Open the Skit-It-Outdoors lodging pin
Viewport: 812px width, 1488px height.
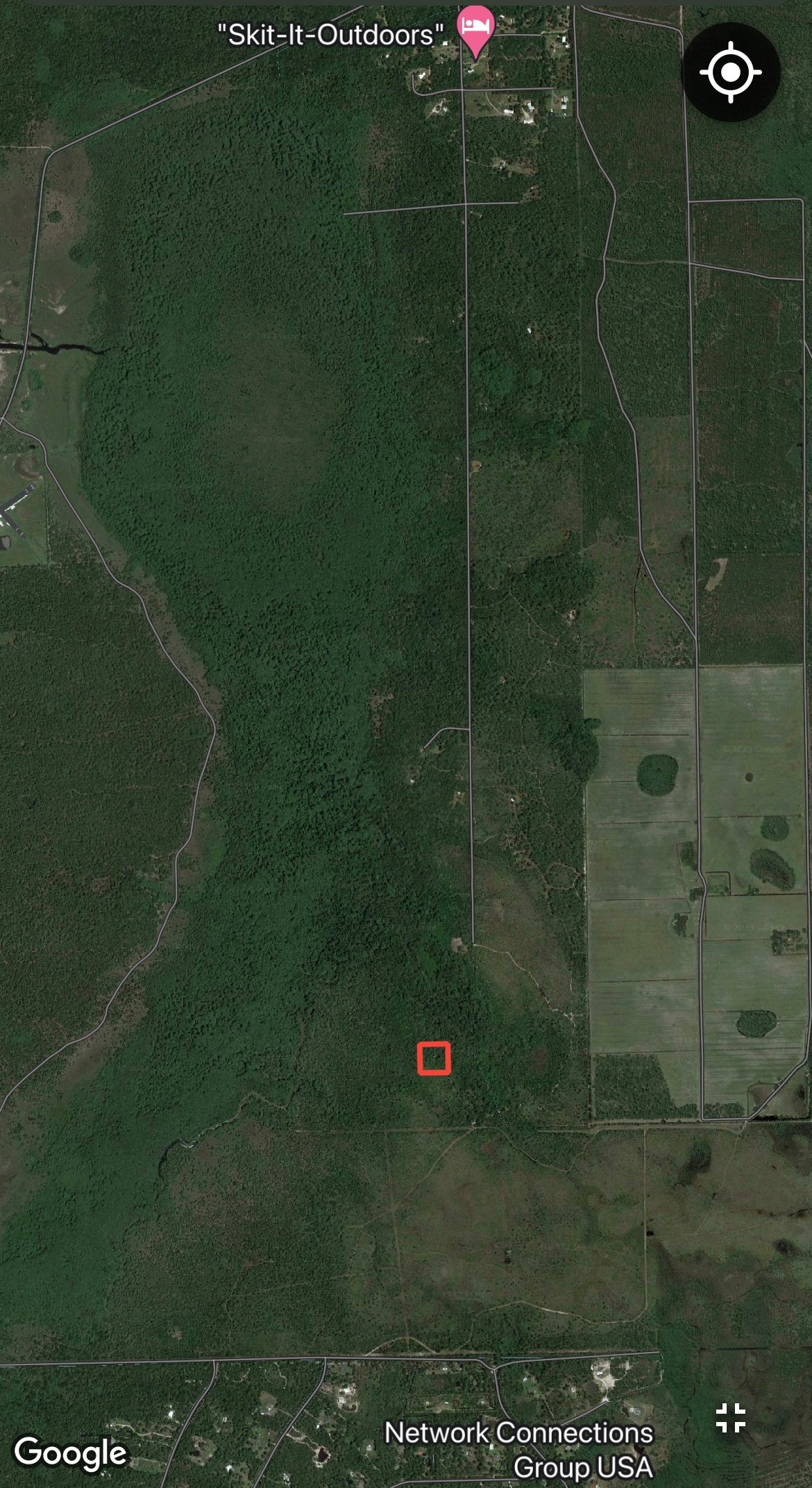(475, 29)
